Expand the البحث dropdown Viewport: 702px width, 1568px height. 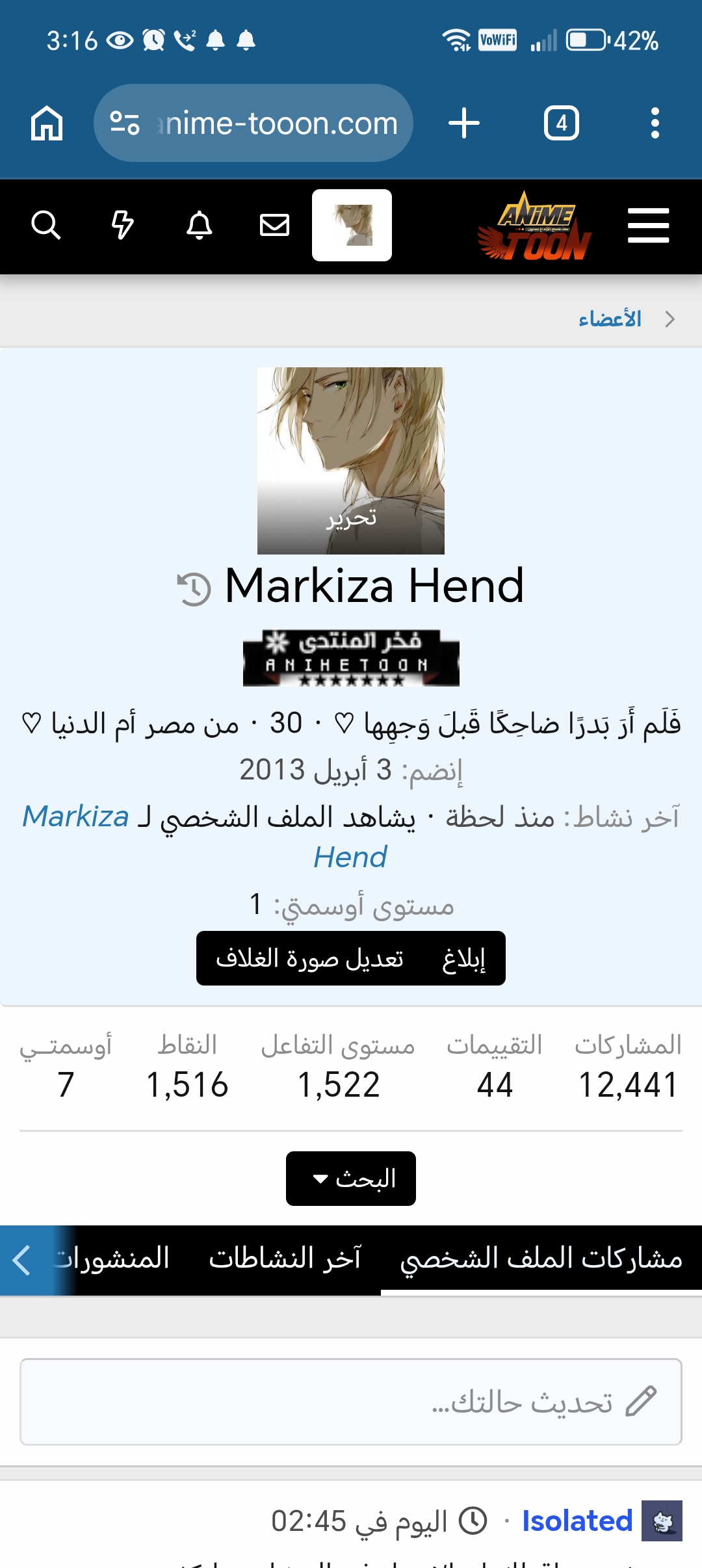351,1179
